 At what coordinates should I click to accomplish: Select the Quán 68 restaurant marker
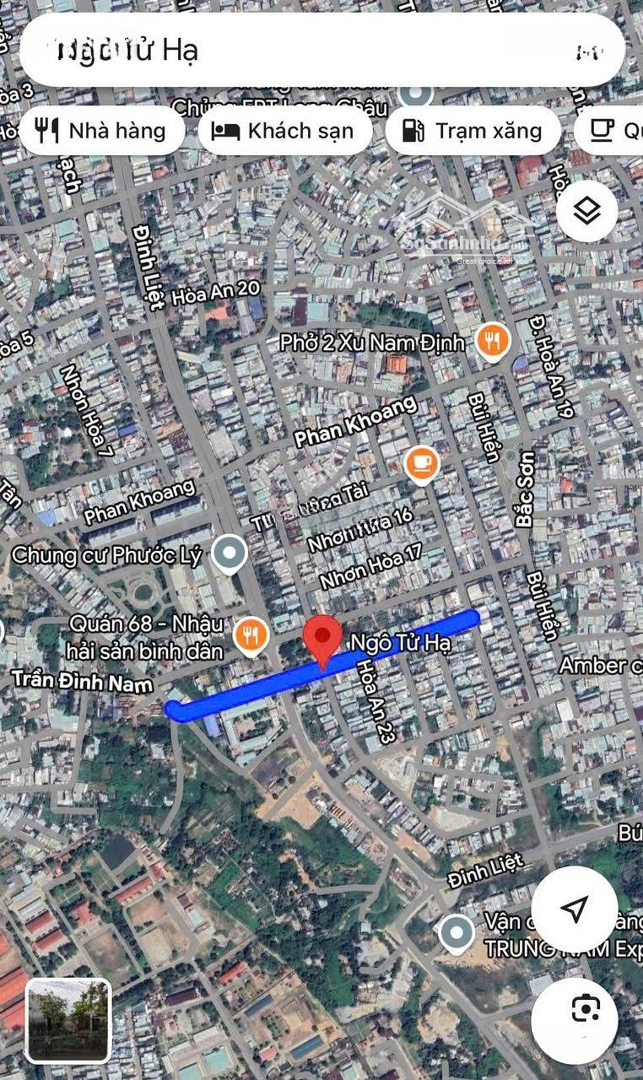pos(250,634)
